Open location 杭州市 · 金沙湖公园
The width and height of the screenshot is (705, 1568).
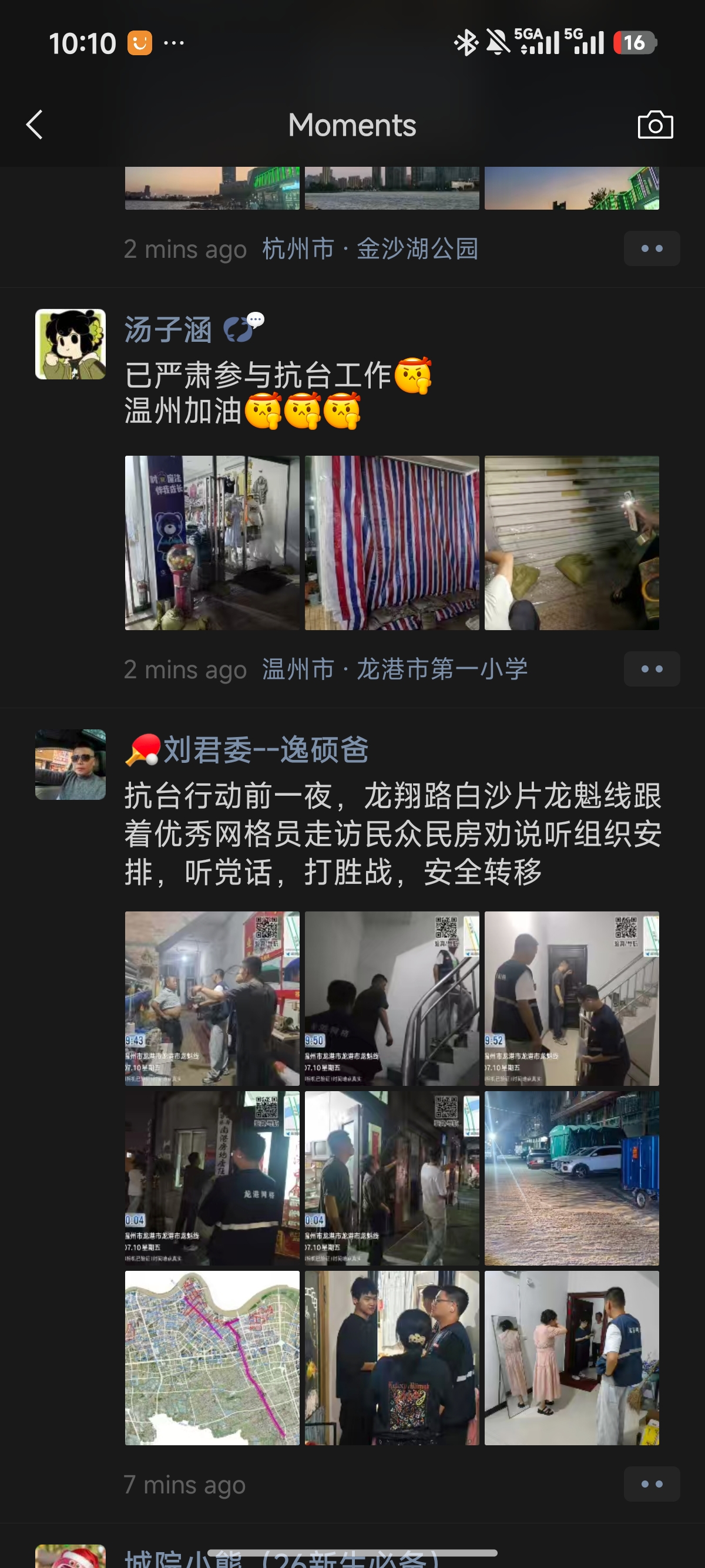(x=370, y=249)
